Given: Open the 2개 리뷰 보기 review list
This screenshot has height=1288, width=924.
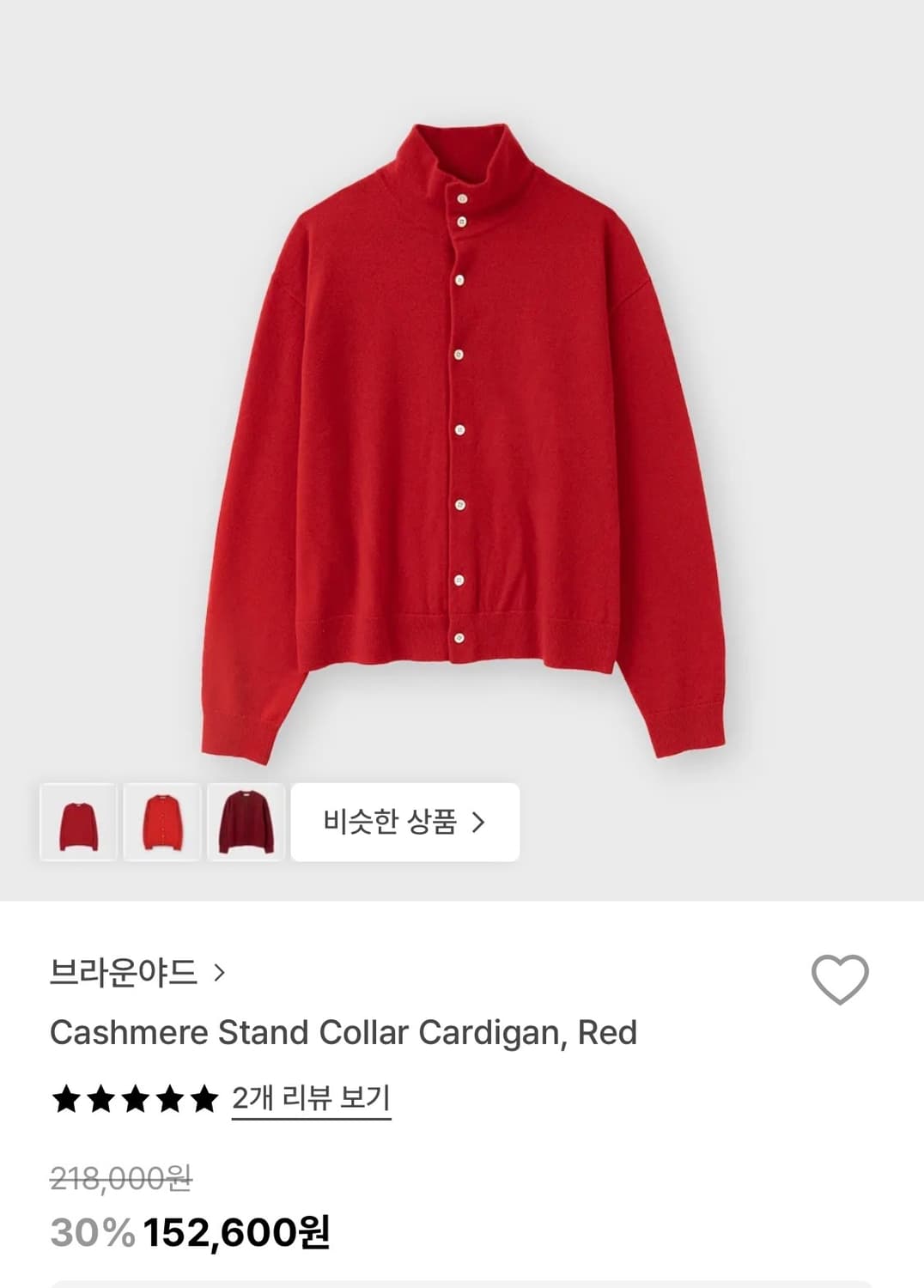Looking at the screenshot, I should [310, 1097].
